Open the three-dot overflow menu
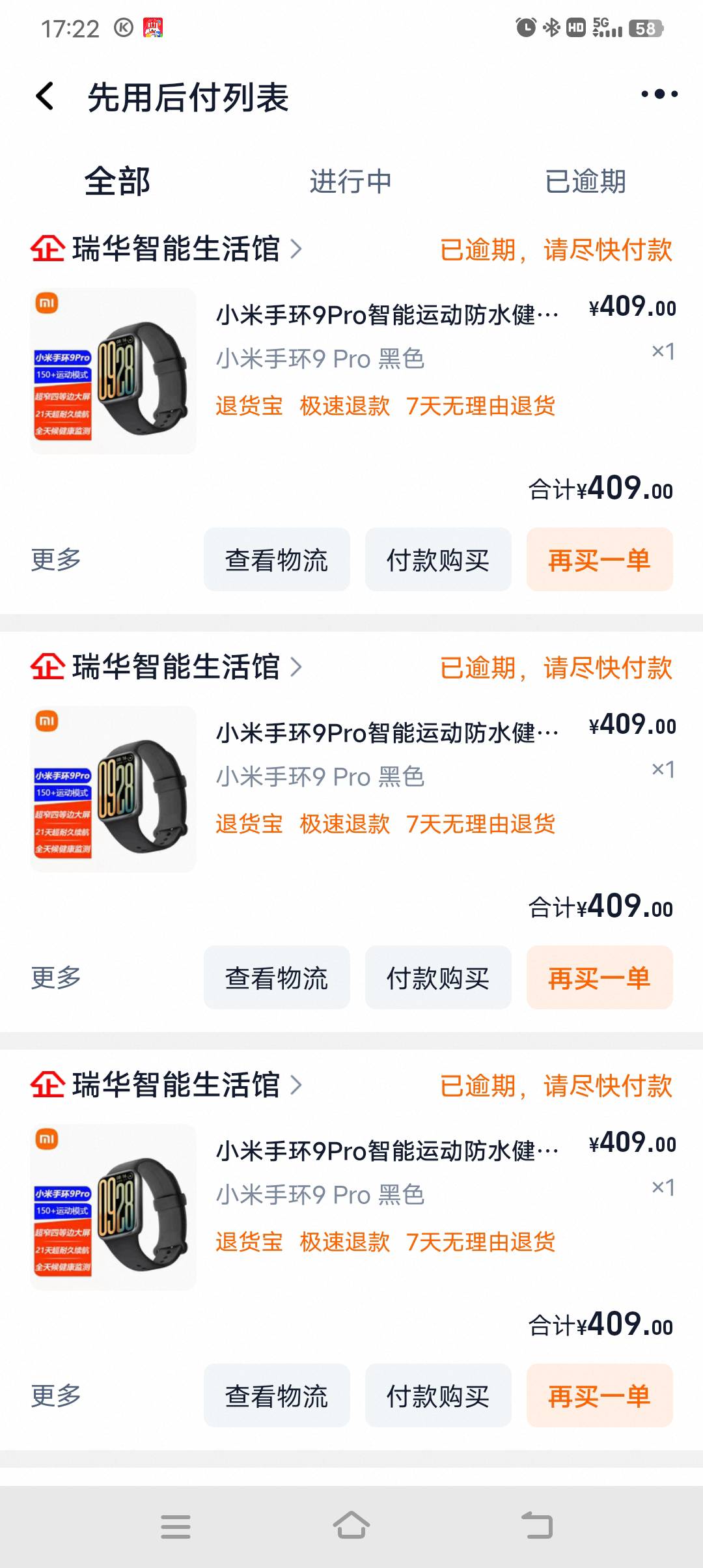Image resolution: width=703 pixels, height=1568 pixels. click(x=659, y=94)
